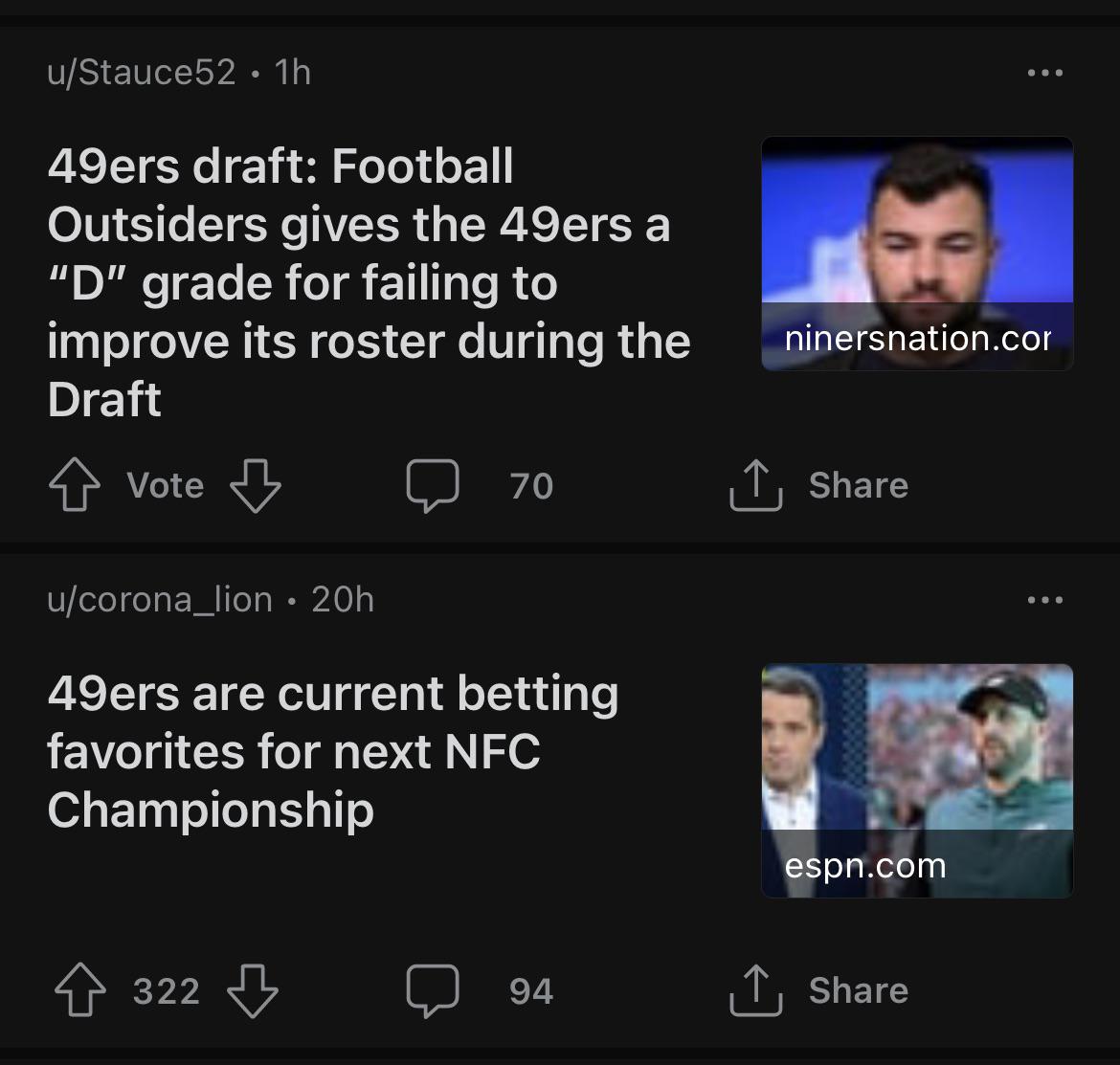
Task: Open the espn.com article thumbnail
Action: [x=916, y=780]
